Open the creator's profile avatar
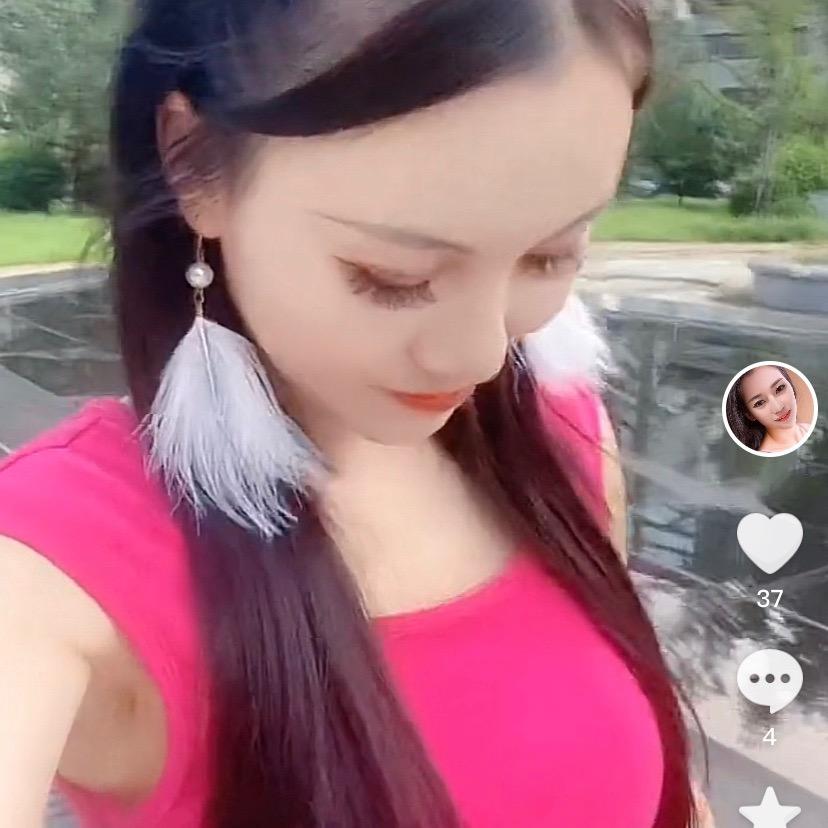This screenshot has height=828, width=828. pyautogui.click(x=769, y=409)
